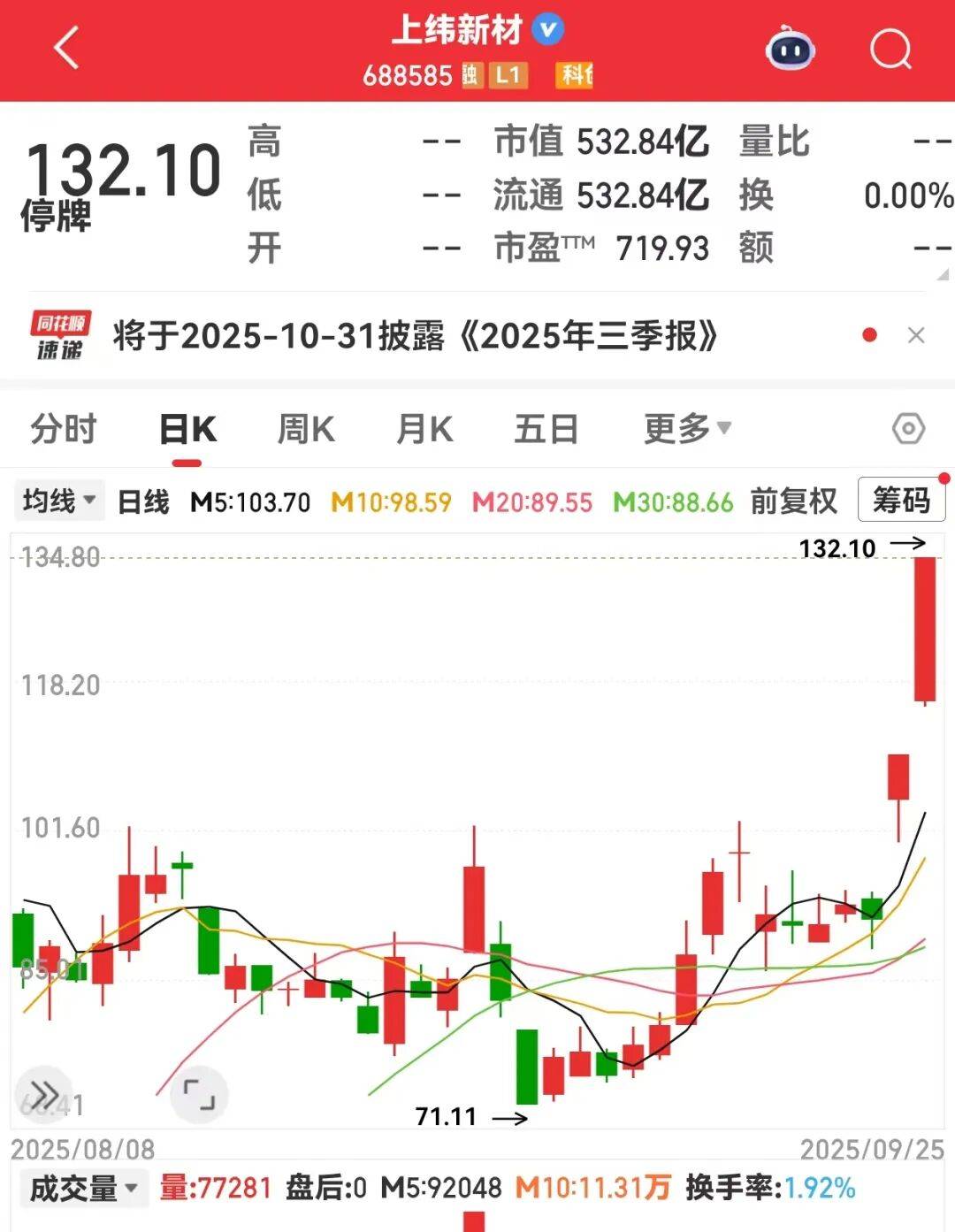Viewport: 955px width, 1232px height.
Task: Switch to the 周K chart tab
Action: click(306, 430)
